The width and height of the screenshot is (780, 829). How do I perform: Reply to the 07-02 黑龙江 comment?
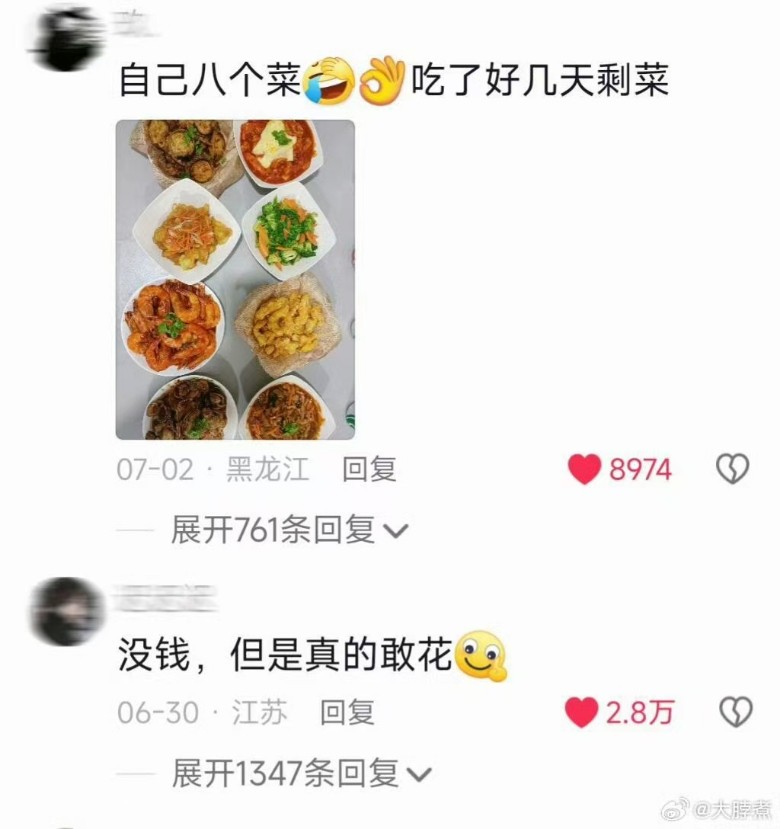point(369,469)
